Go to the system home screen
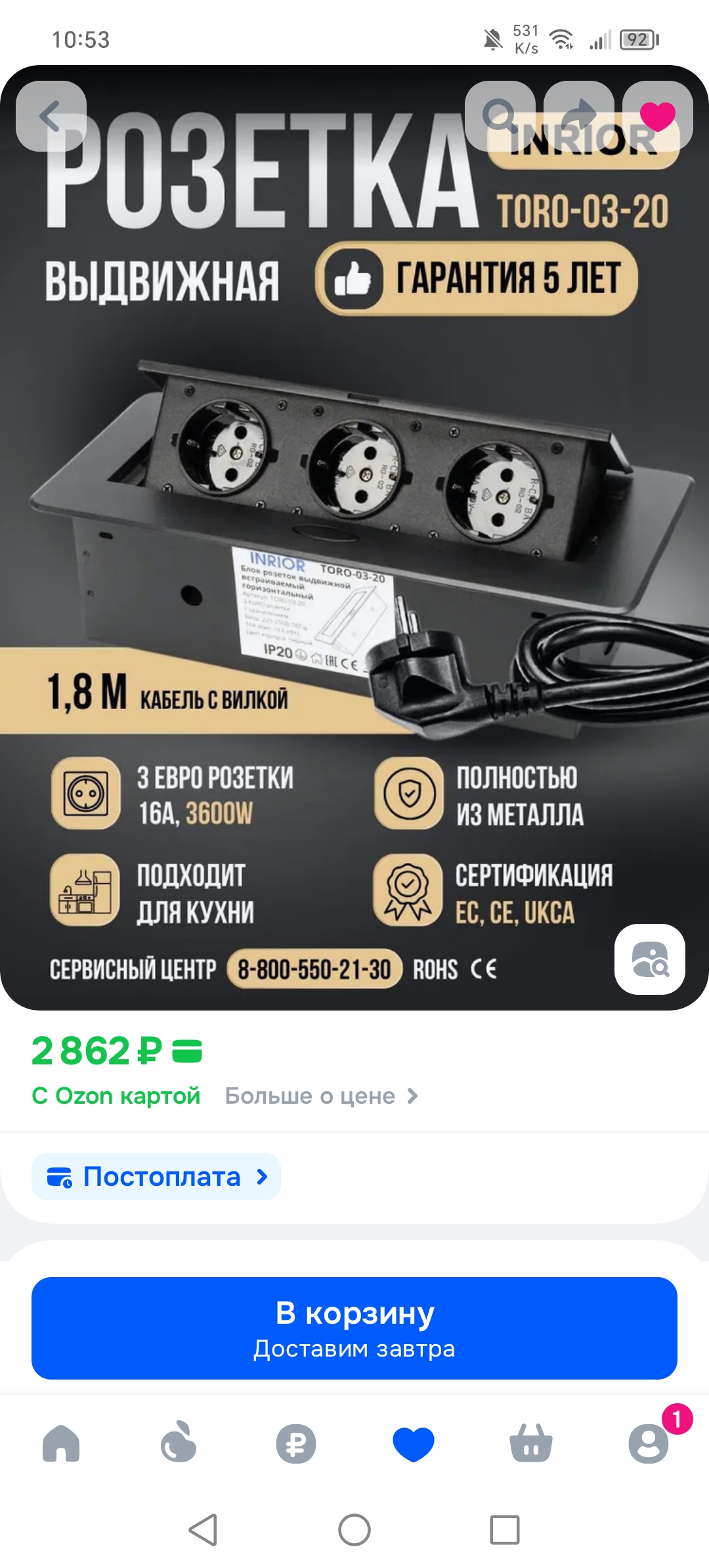Screen dimensions: 709x1568 point(354,1530)
